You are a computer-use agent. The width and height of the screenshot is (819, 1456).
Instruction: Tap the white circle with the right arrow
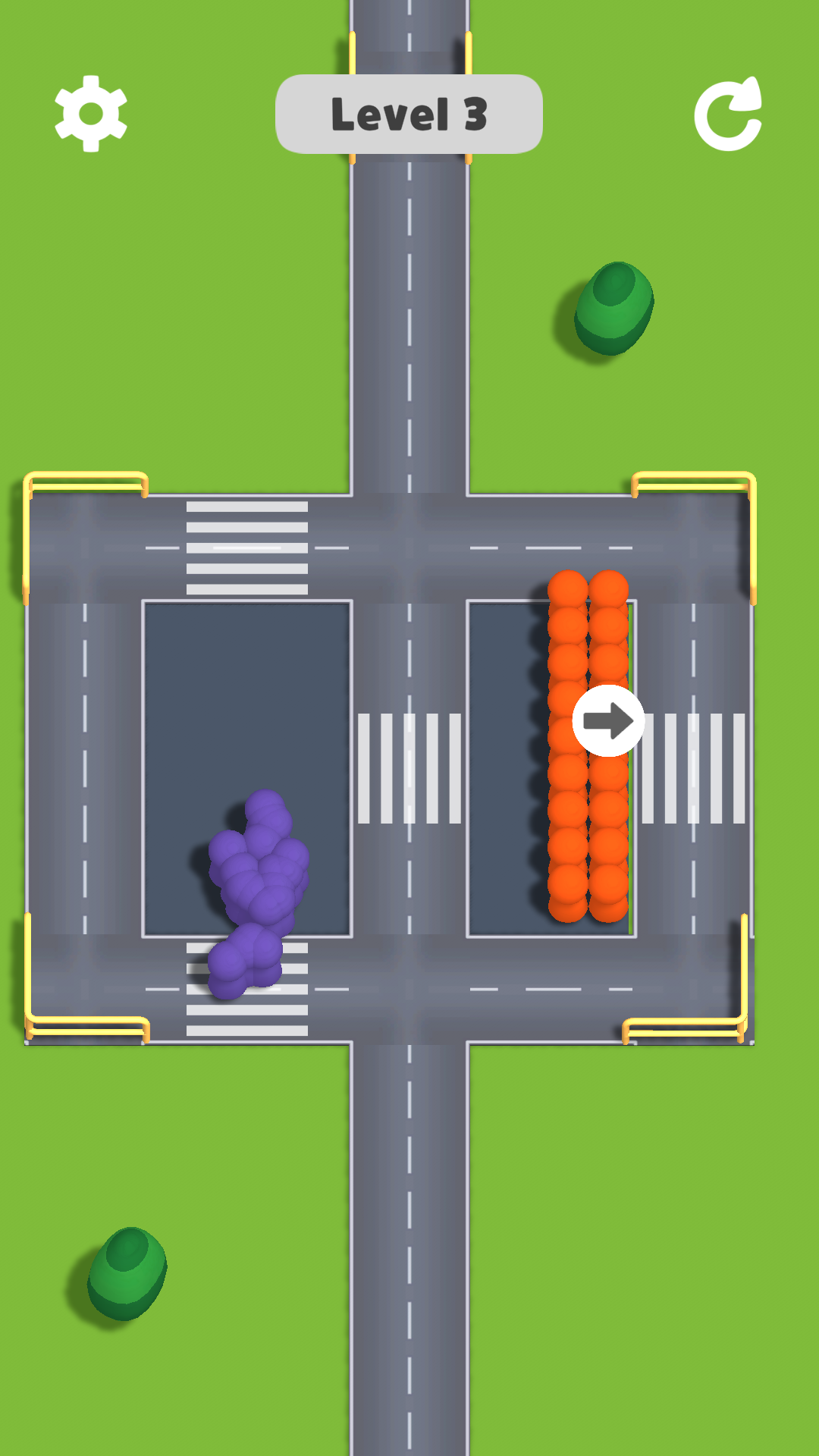click(x=609, y=722)
